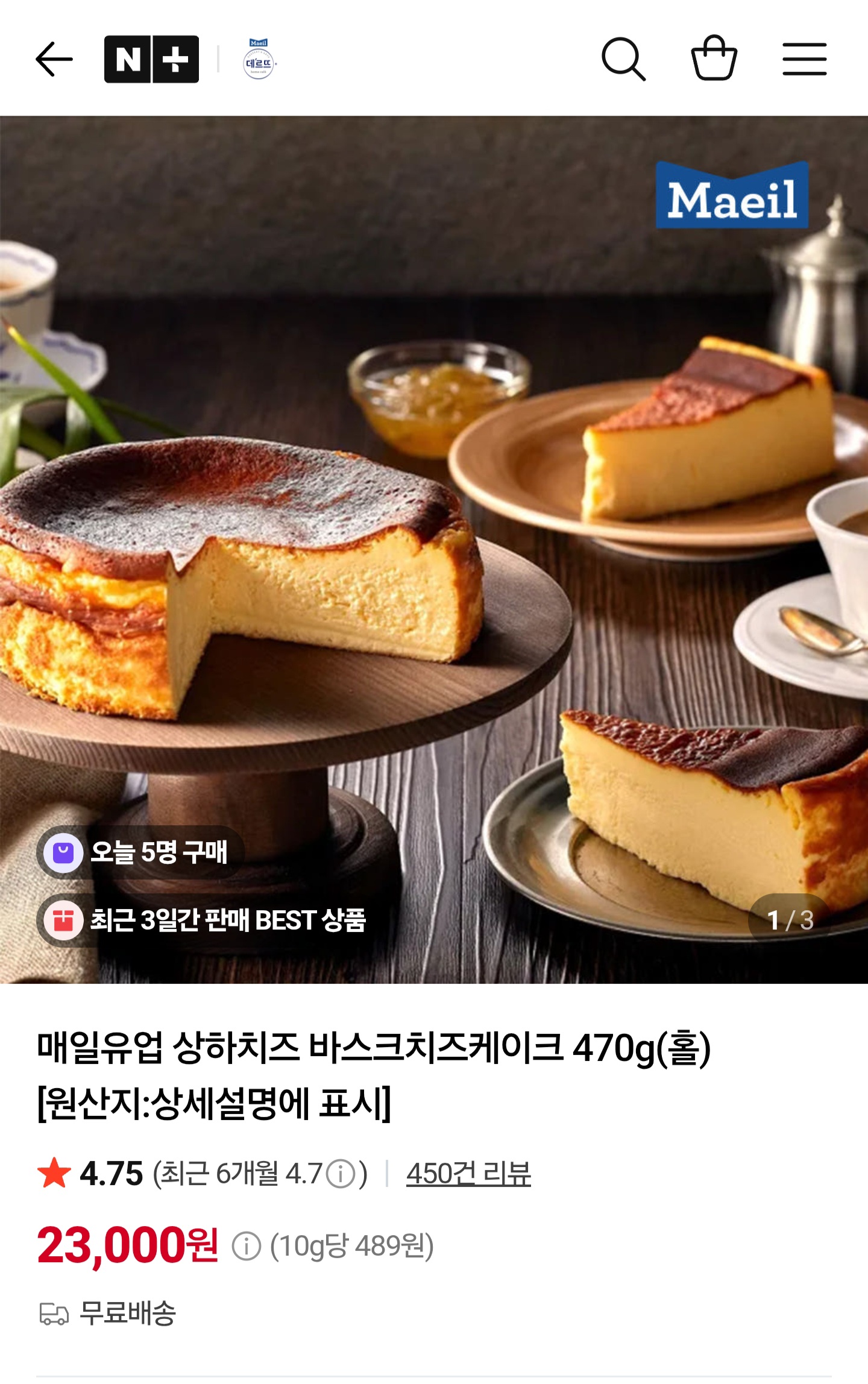868x1384 pixels.
Task: Open the cheesecake product photo
Action: point(434,550)
